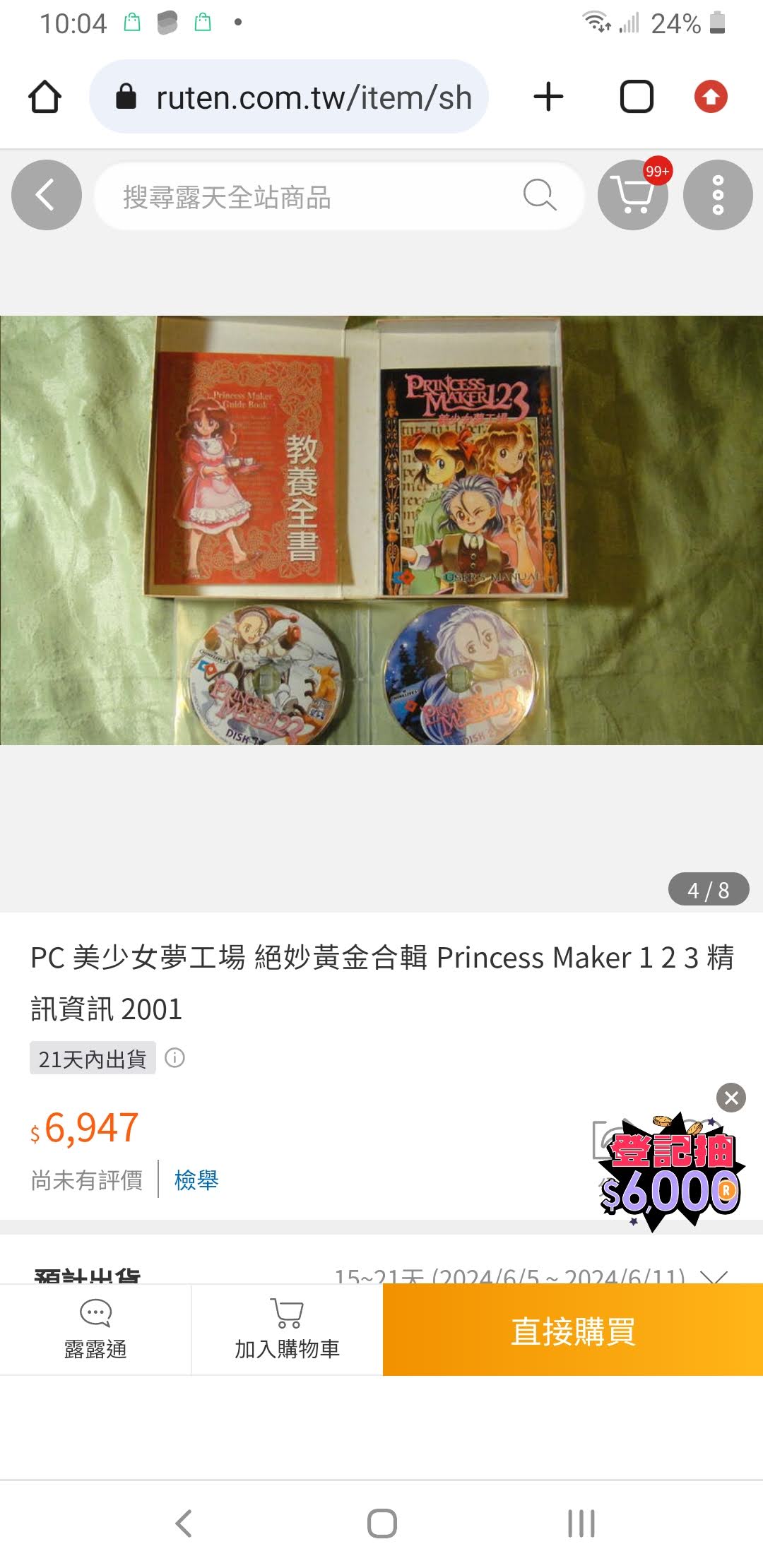Open recent apps from navigation bar

click(x=581, y=1523)
